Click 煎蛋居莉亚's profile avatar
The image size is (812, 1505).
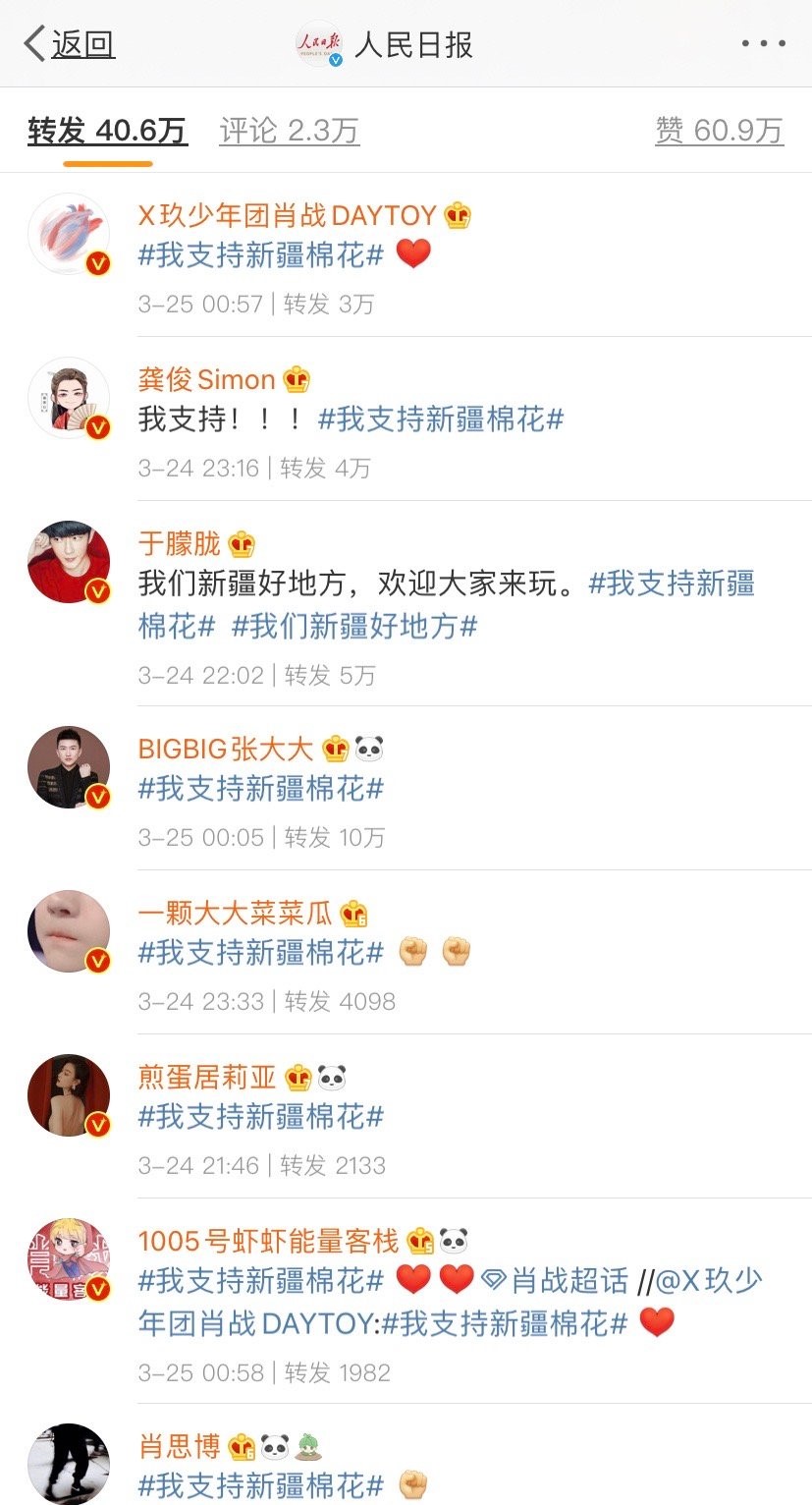(69, 1094)
